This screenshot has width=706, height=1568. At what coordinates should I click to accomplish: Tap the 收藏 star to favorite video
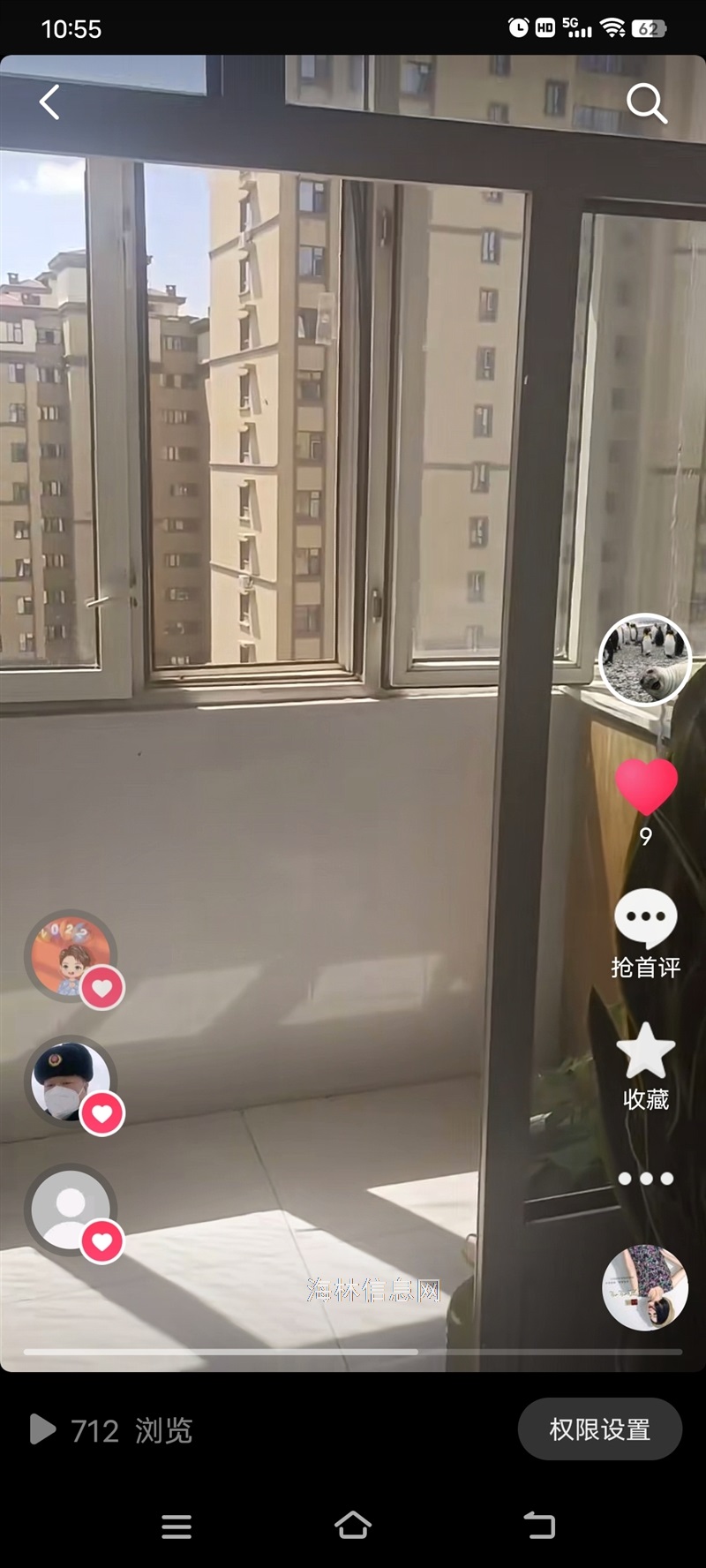coord(646,1067)
